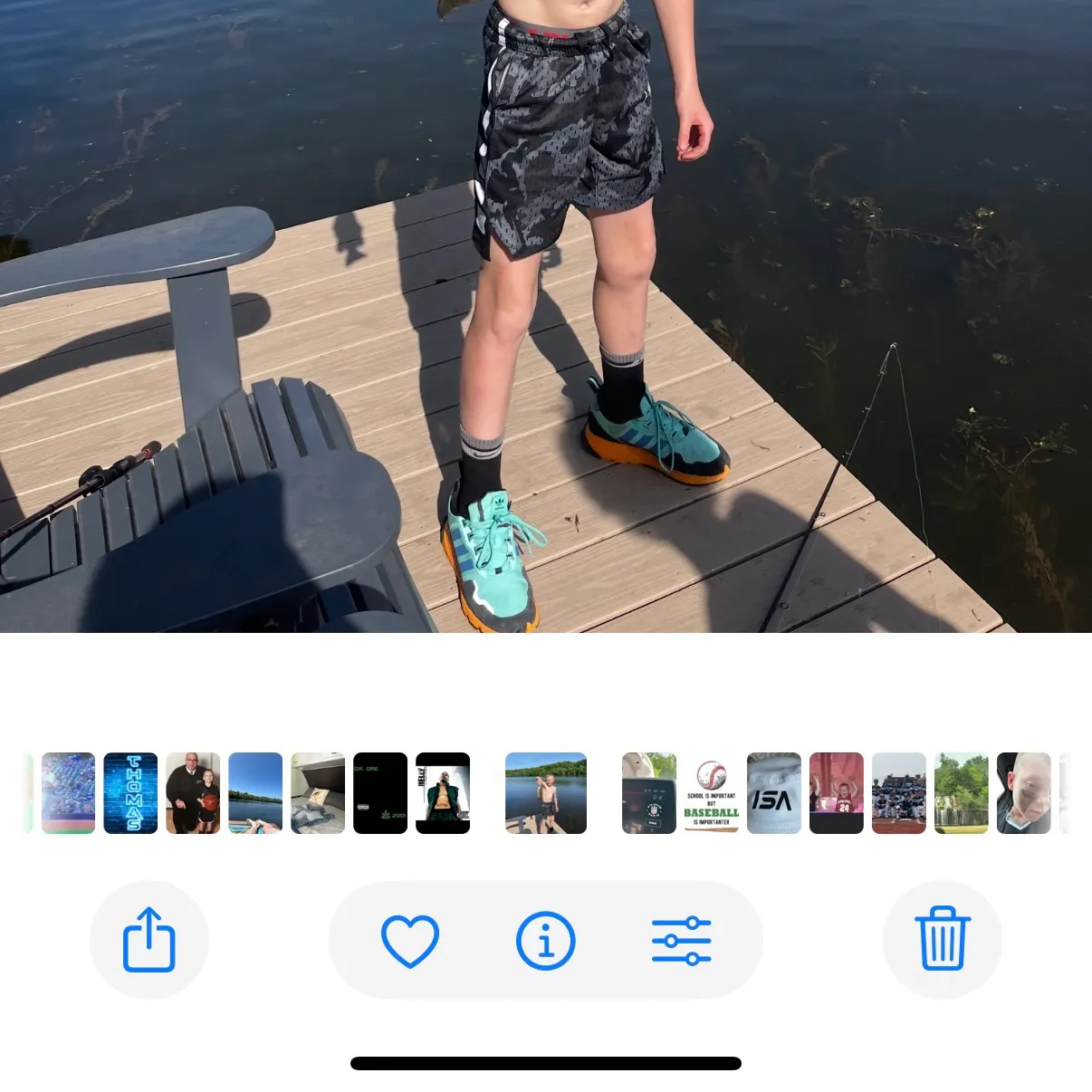Delete this photo with the trash icon
Image resolution: width=1092 pixels, height=1092 pixels.
coord(942,940)
